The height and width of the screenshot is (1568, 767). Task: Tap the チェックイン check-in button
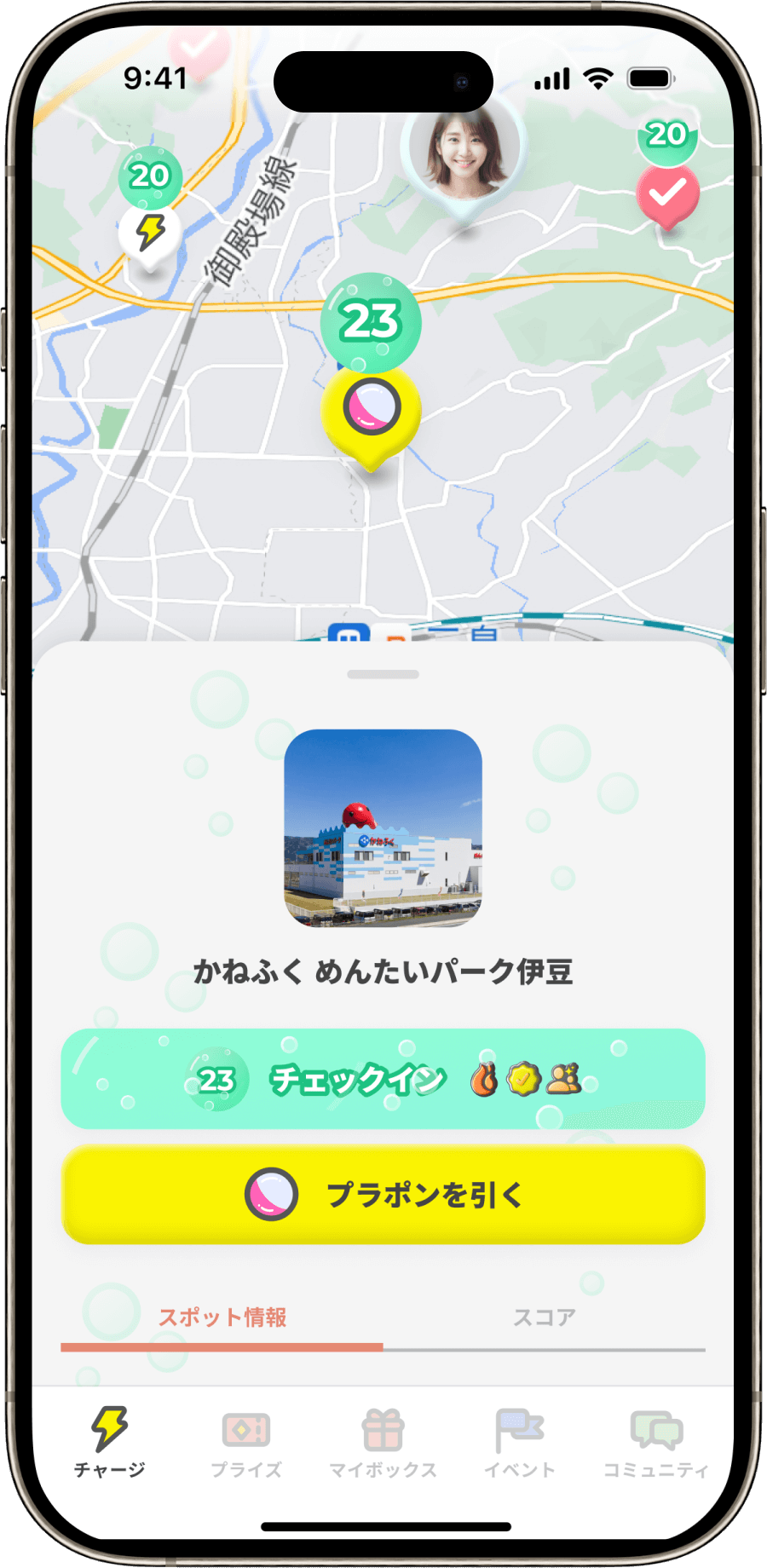pos(383,1079)
